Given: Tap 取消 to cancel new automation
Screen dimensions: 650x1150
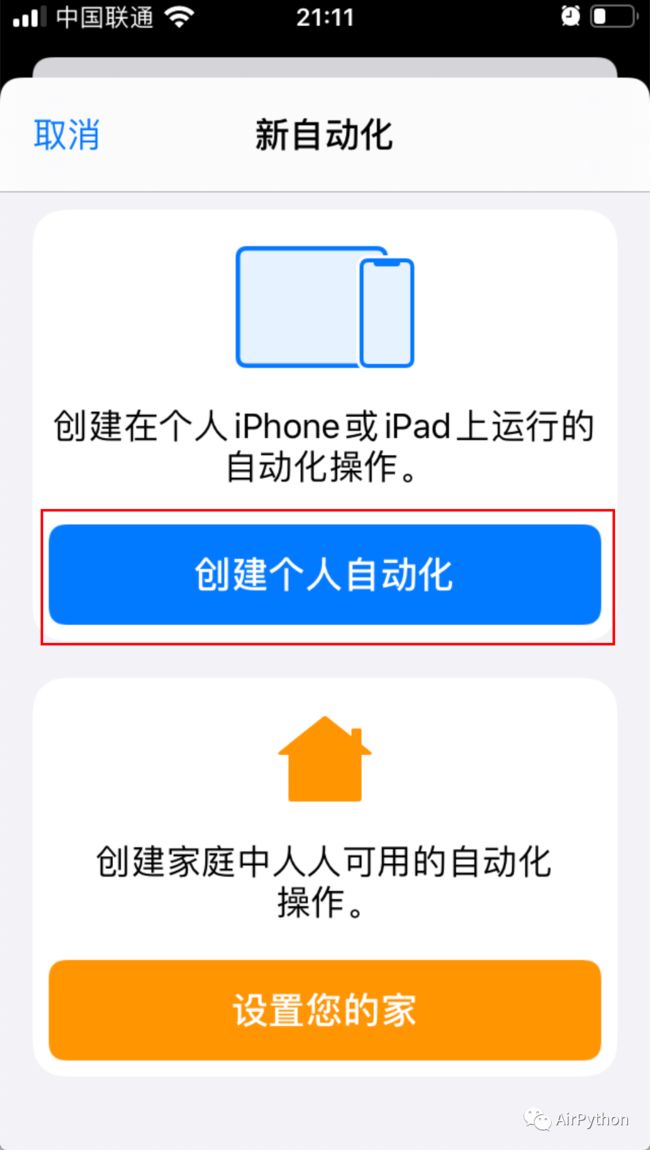Looking at the screenshot, I should coord(66,136).
